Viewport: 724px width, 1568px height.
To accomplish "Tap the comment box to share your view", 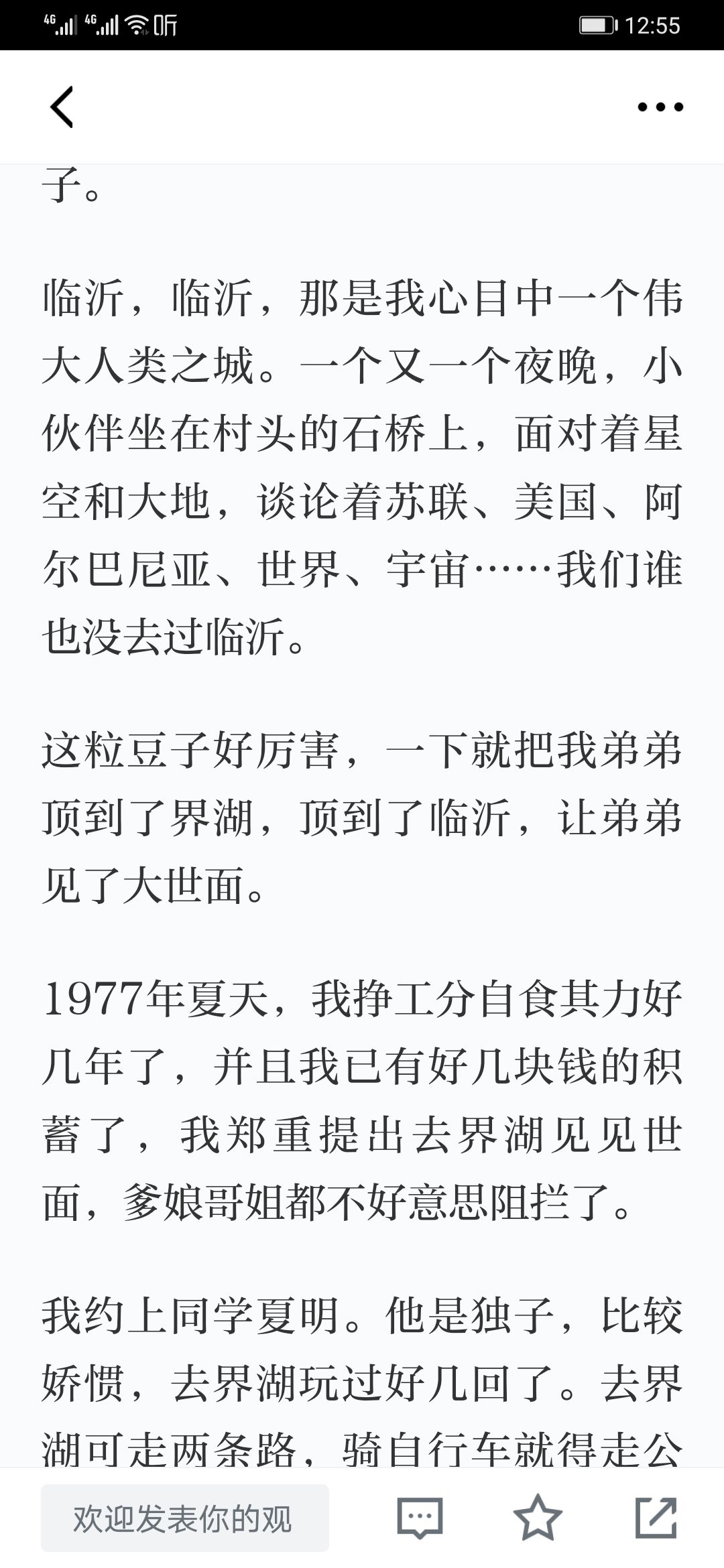I will tap(185, 1518).
